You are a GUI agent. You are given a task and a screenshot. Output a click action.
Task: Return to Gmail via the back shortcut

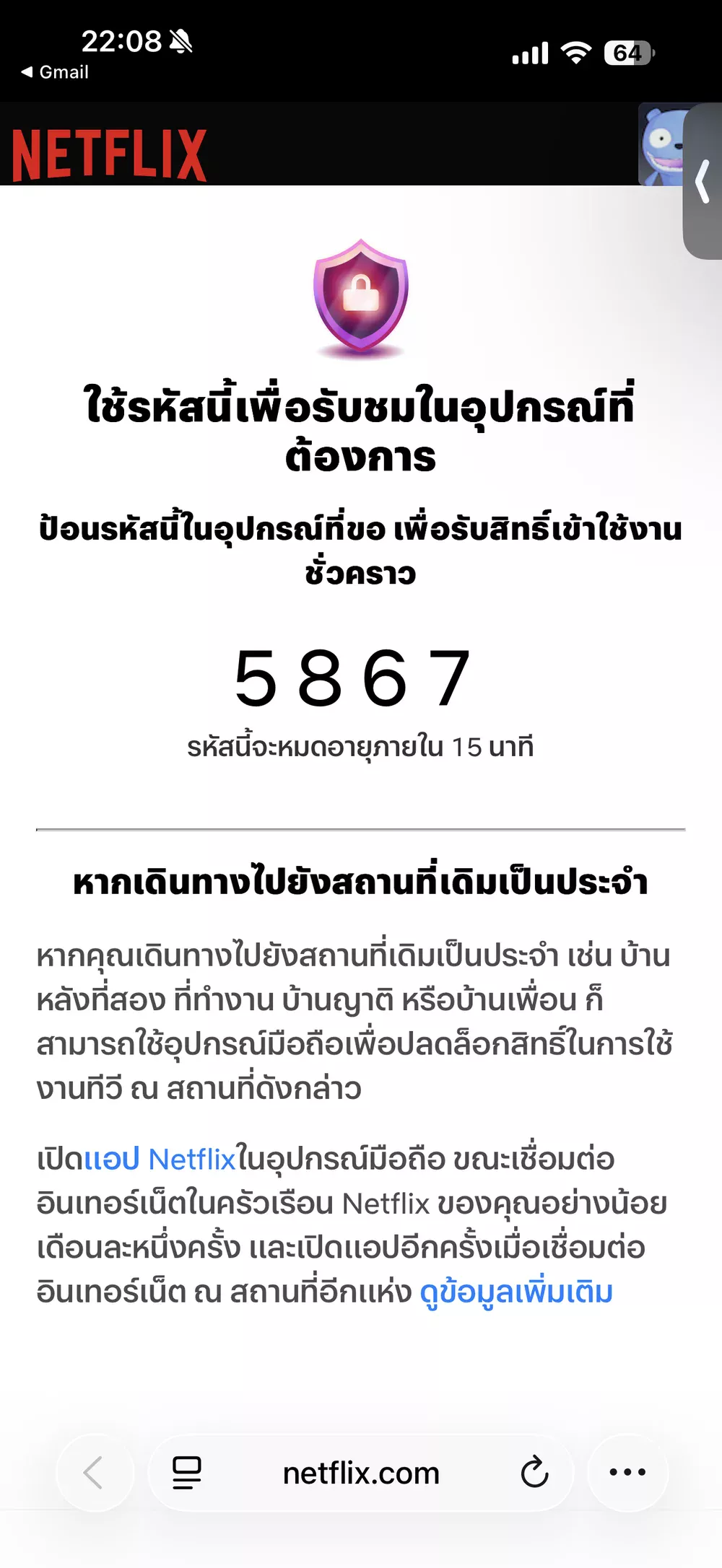(55, 72)
